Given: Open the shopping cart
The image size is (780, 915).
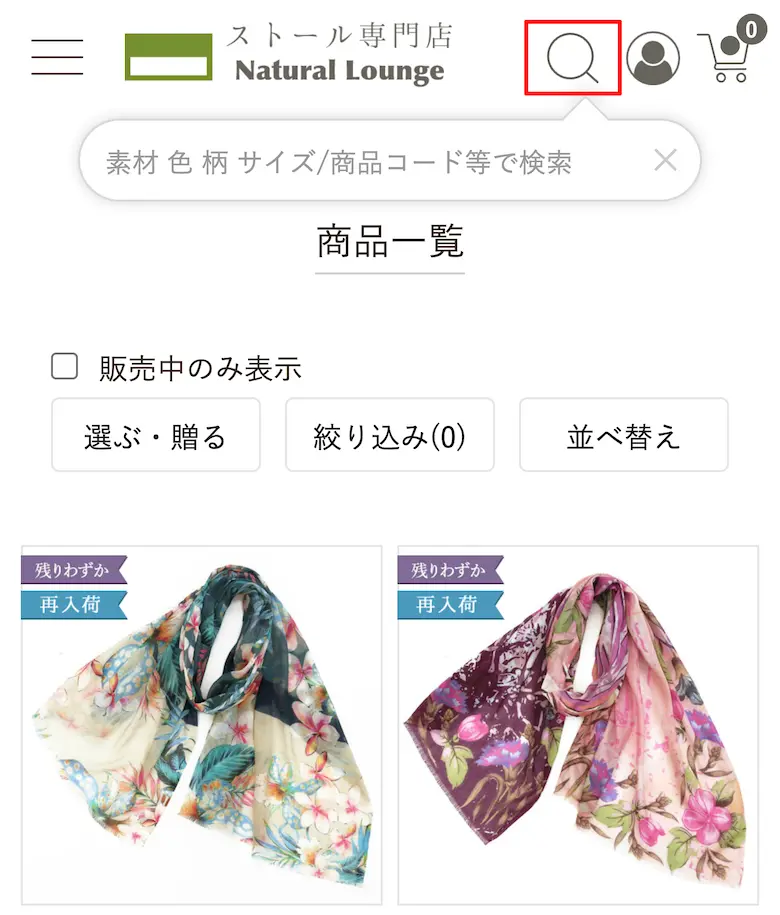Looking at the screenshot, I should tap(728, 57).
